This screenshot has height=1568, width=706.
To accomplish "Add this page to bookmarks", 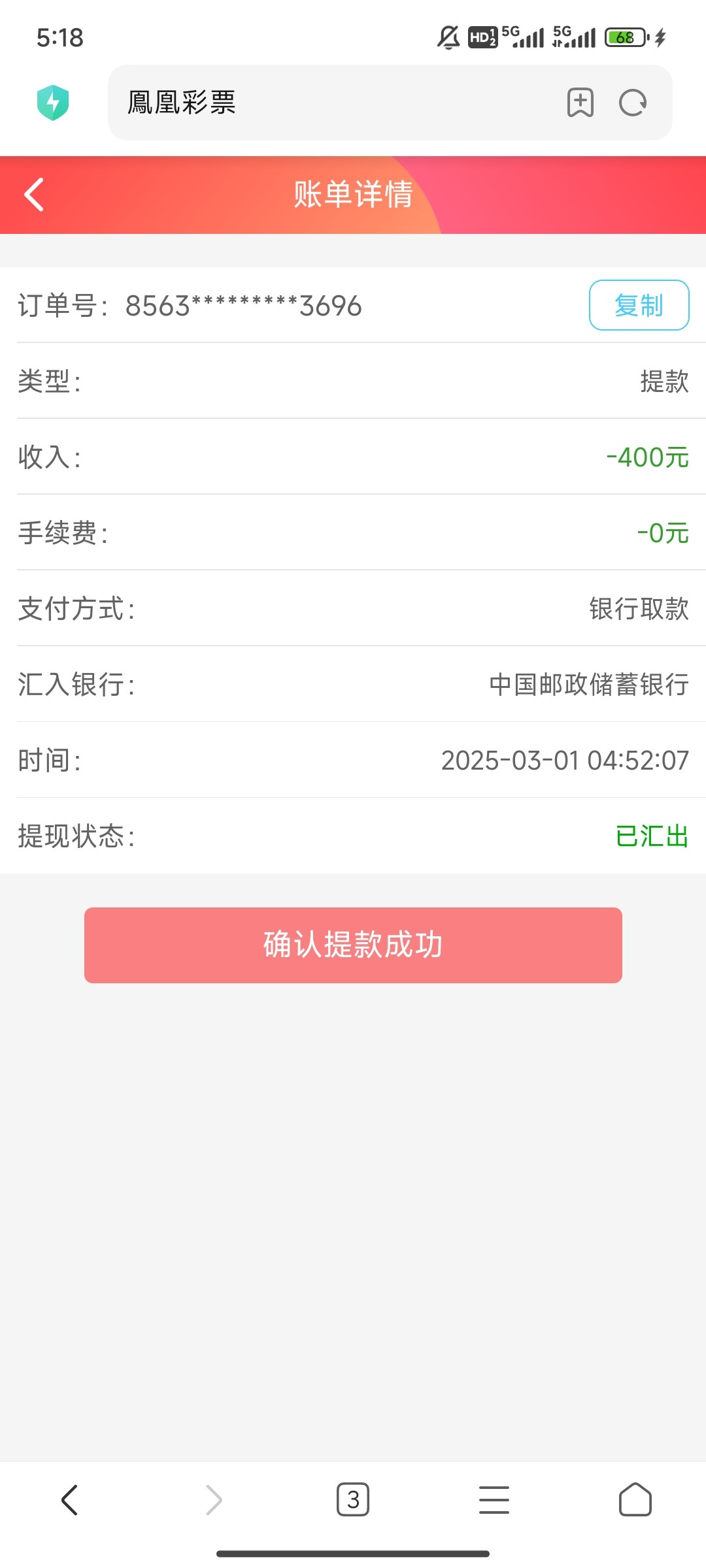I will click(580, 103).
